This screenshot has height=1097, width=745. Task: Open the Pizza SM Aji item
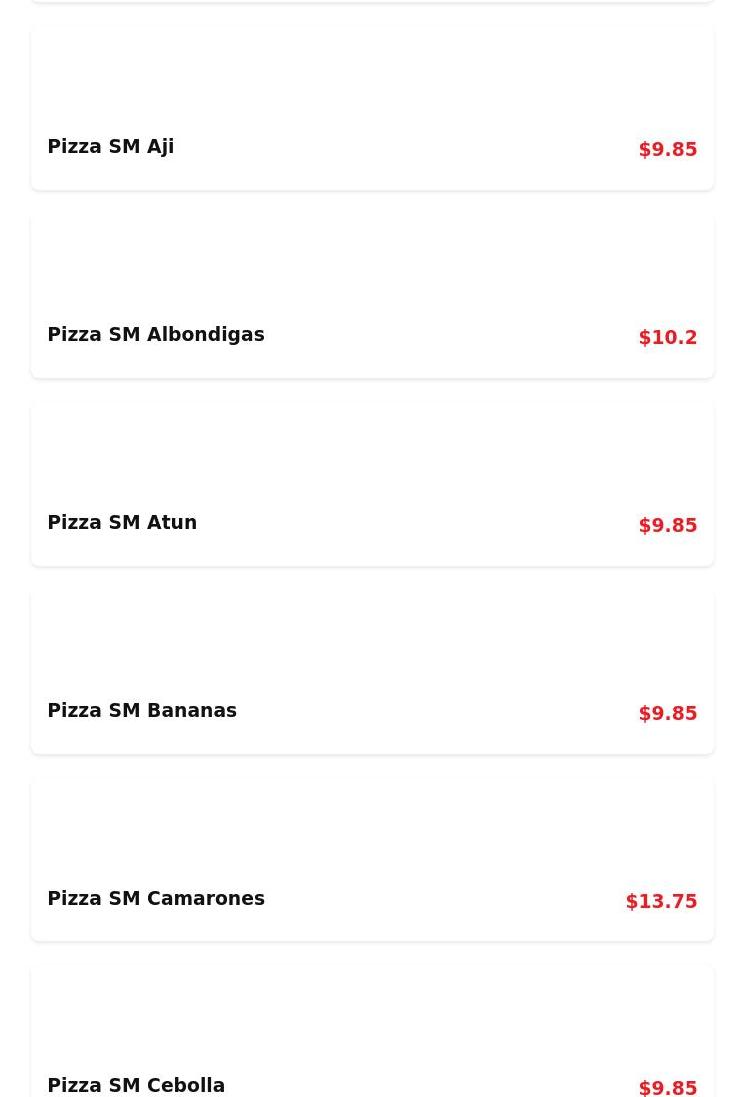tap(372, 110)
